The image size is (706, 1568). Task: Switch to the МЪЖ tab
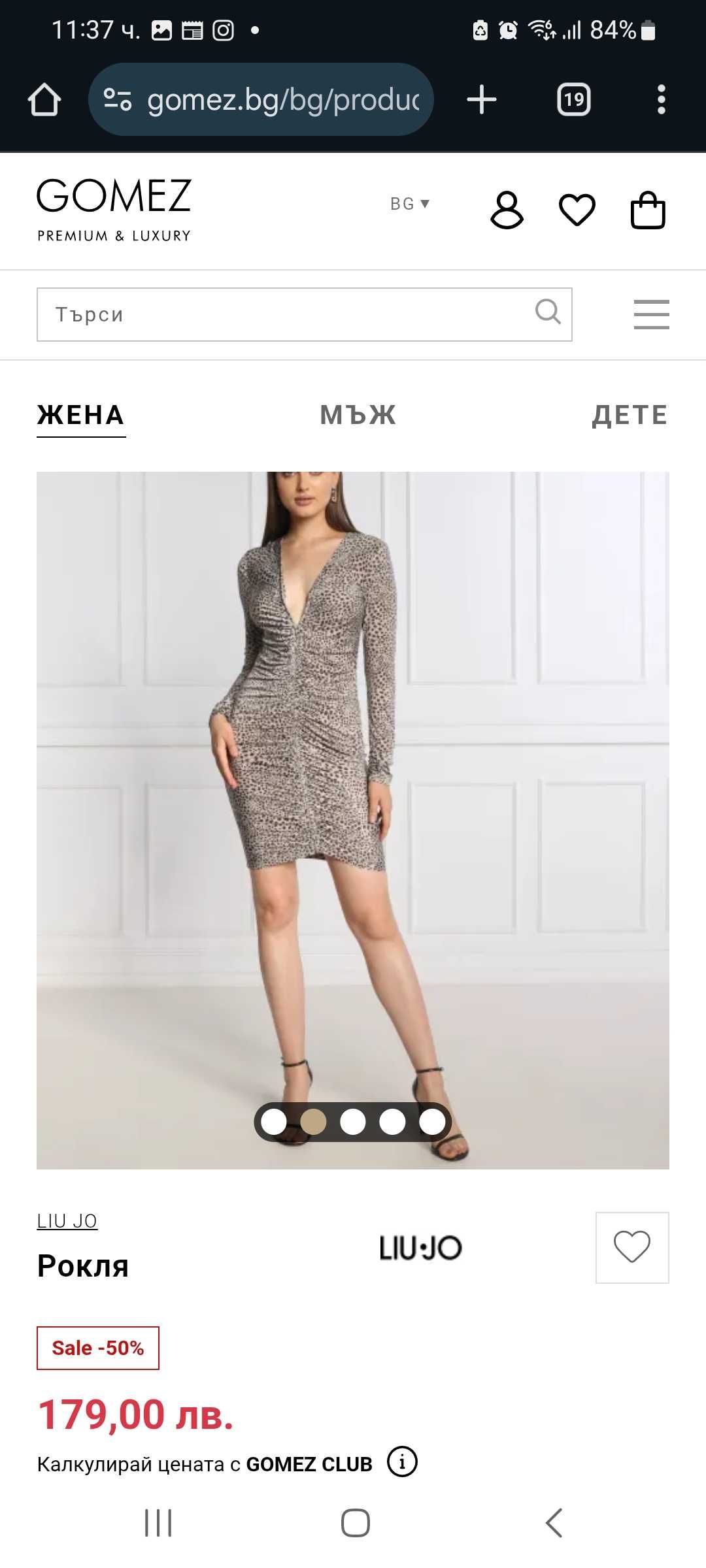click(x=358, y=415)
